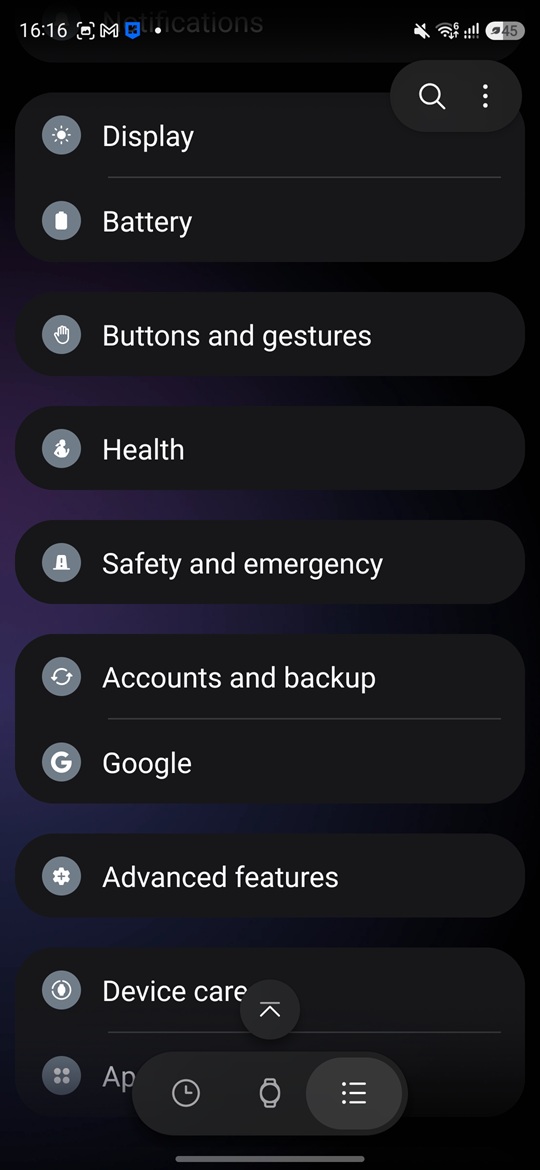Switch to the clock faces tab

(x=186, y=1093)
